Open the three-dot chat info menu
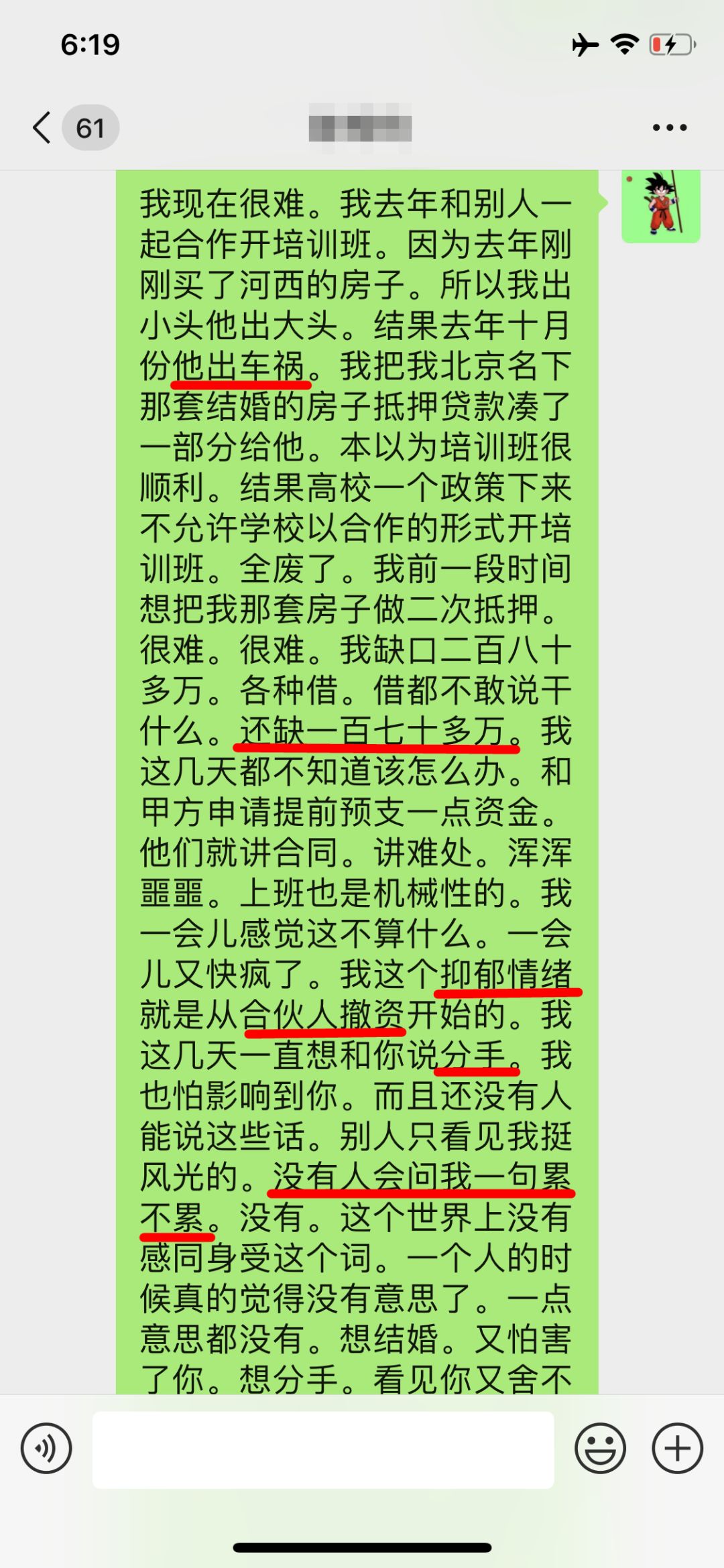Viewport: 724px width, 1568px height. coord(670,127)
